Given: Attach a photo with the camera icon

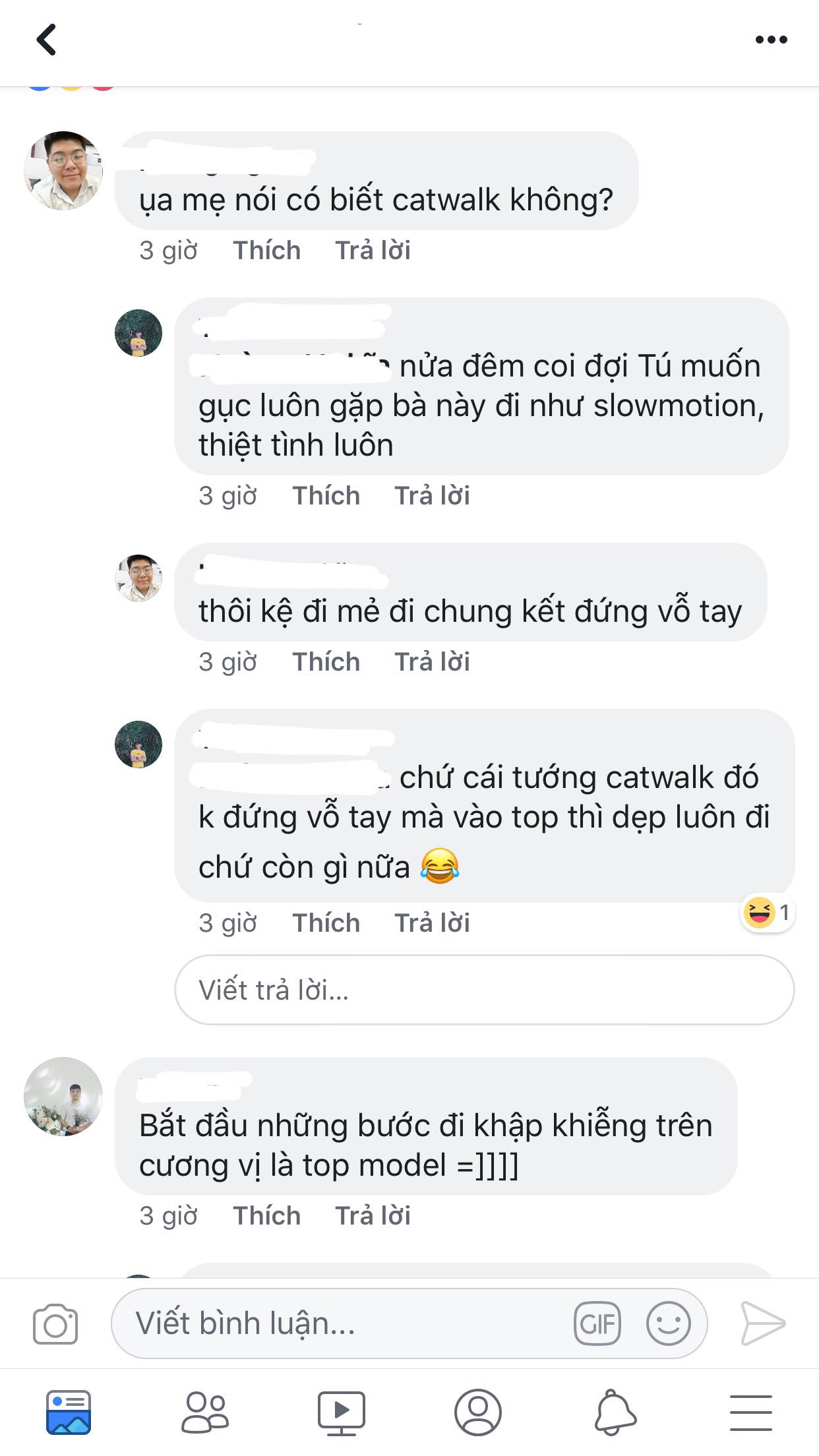Looking at the screenshot, I should [55, 1323].
